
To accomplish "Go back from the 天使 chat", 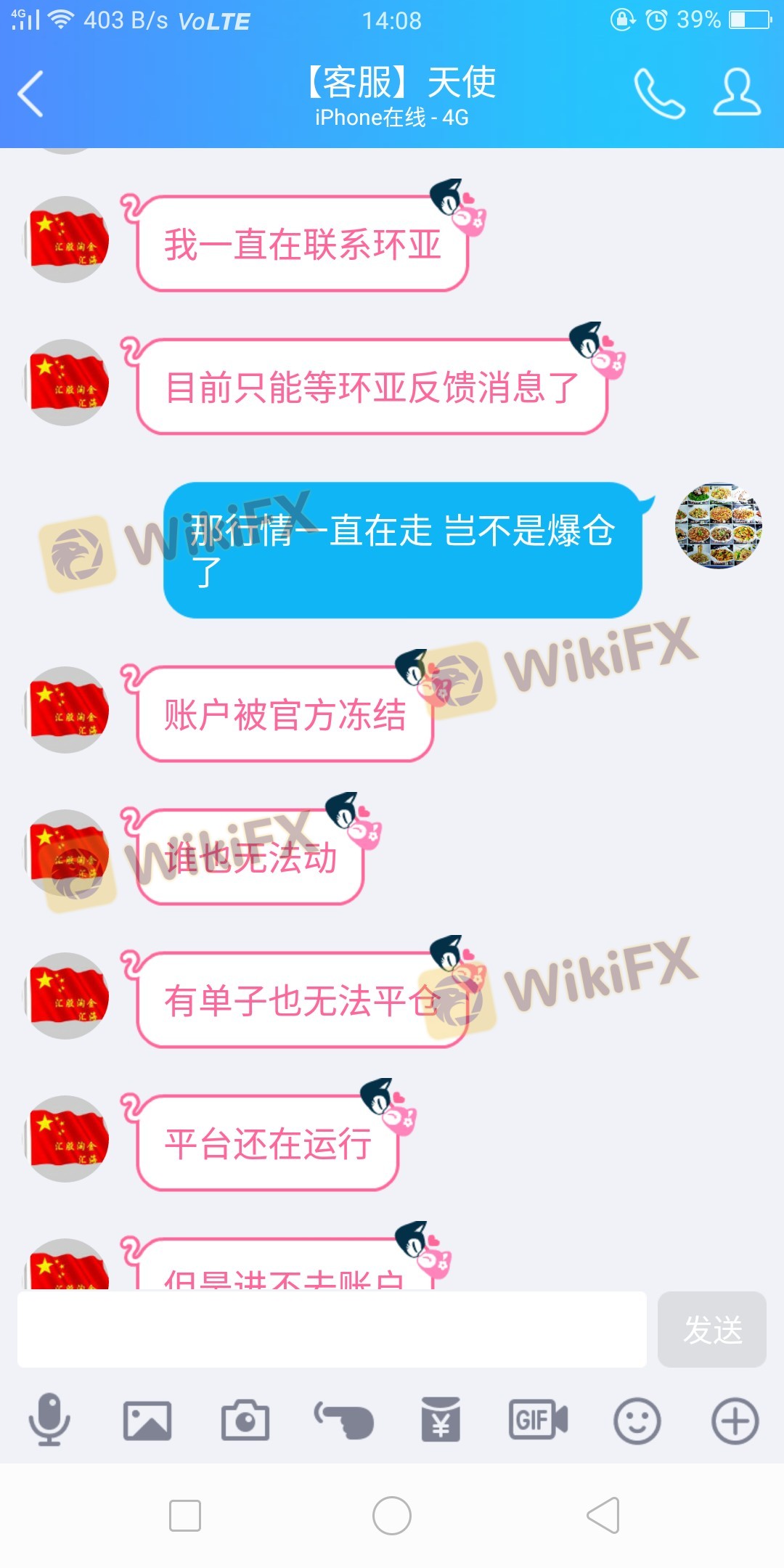I will (31, 94).
